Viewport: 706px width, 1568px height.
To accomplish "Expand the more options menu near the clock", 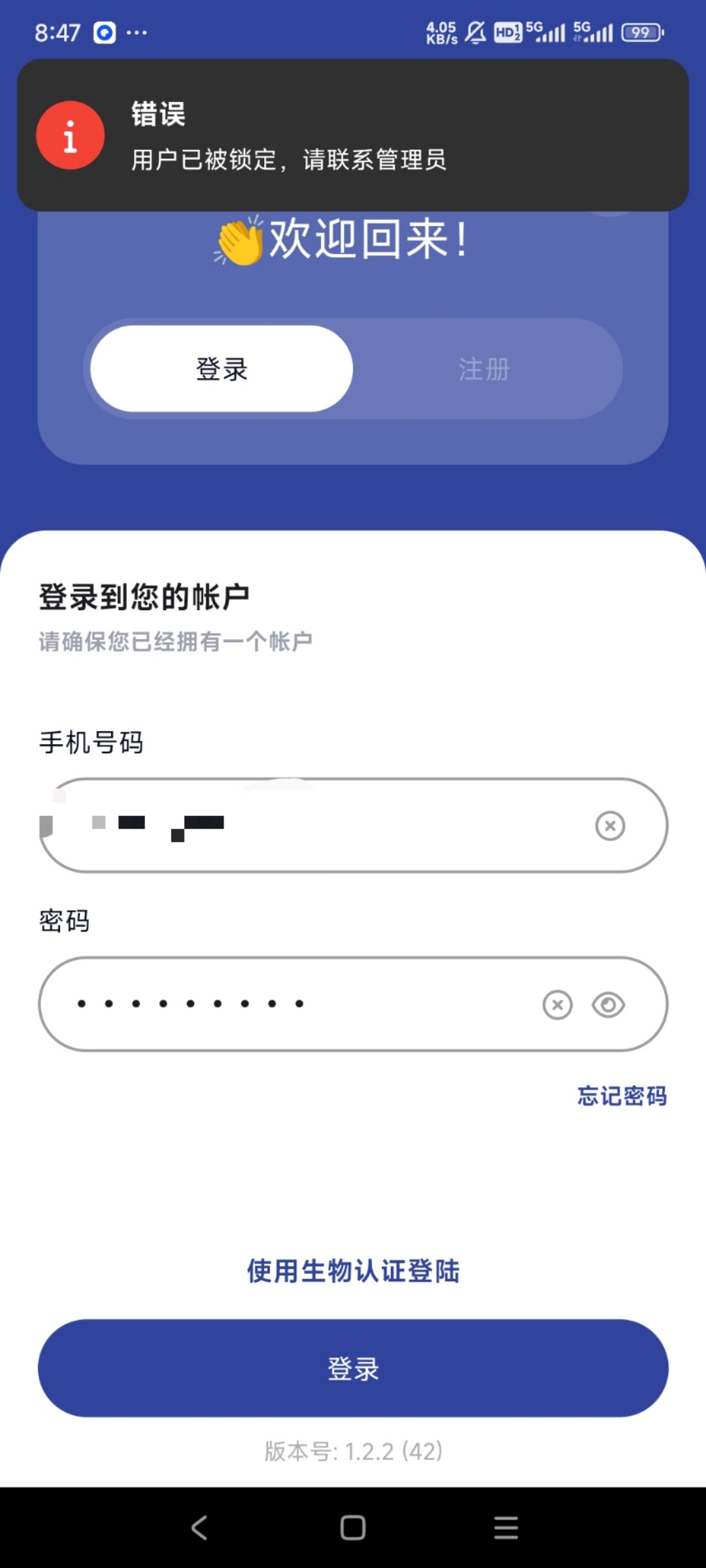I will pos(137,31).
